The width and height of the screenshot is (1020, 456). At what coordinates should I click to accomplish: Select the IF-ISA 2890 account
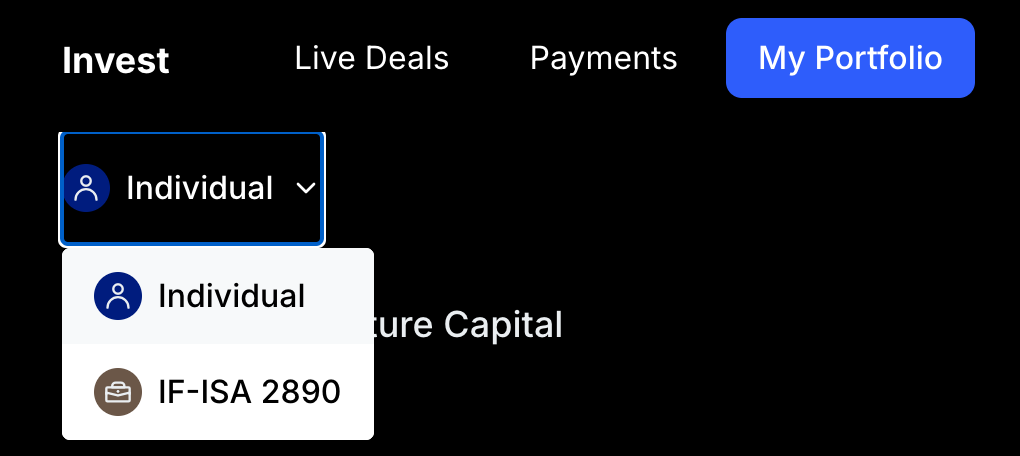tap(218, 392)
